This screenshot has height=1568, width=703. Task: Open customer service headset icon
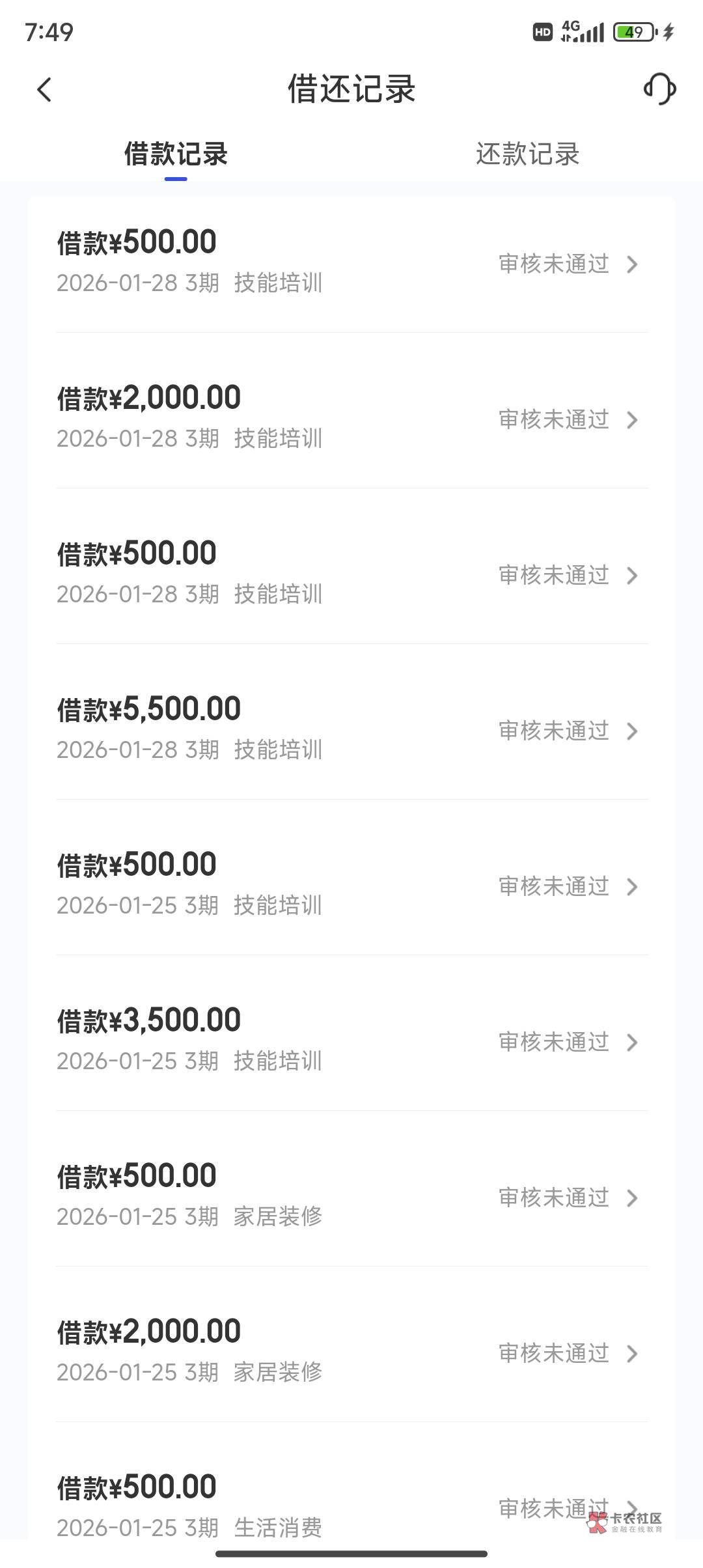click(659, 89)
